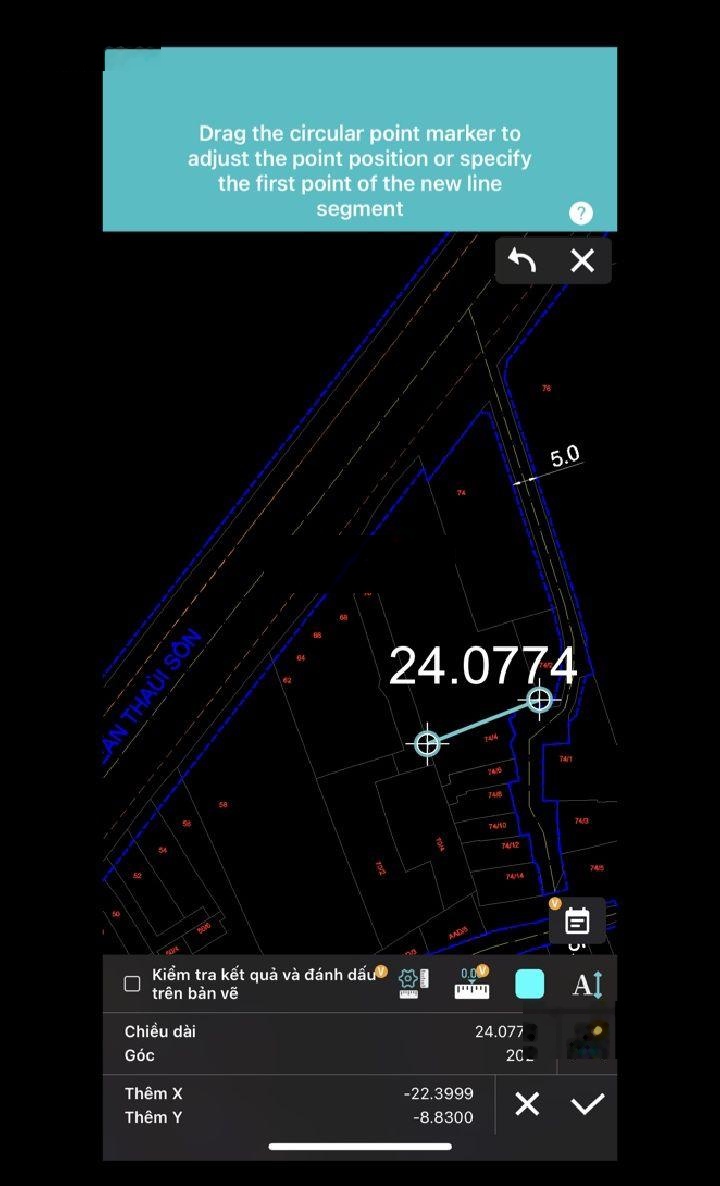
Task: Adjust the text height setting
Action: coord(587,985)
